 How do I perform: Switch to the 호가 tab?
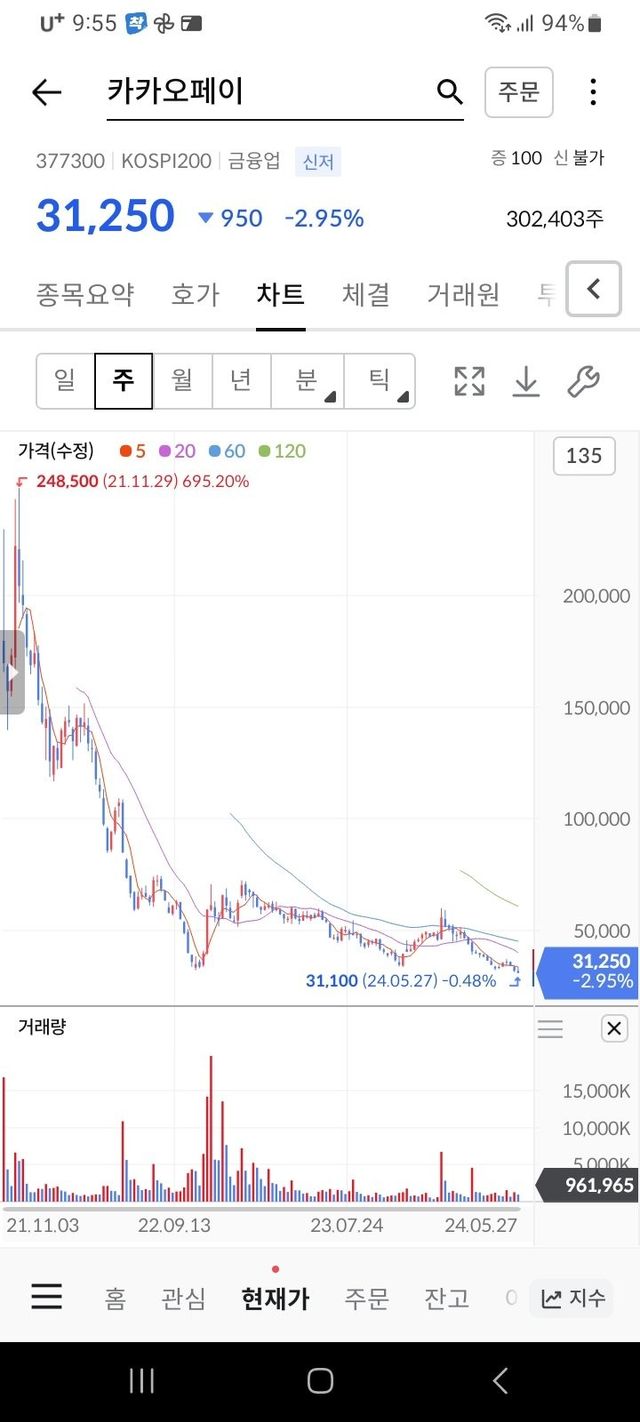click(195, 294)
